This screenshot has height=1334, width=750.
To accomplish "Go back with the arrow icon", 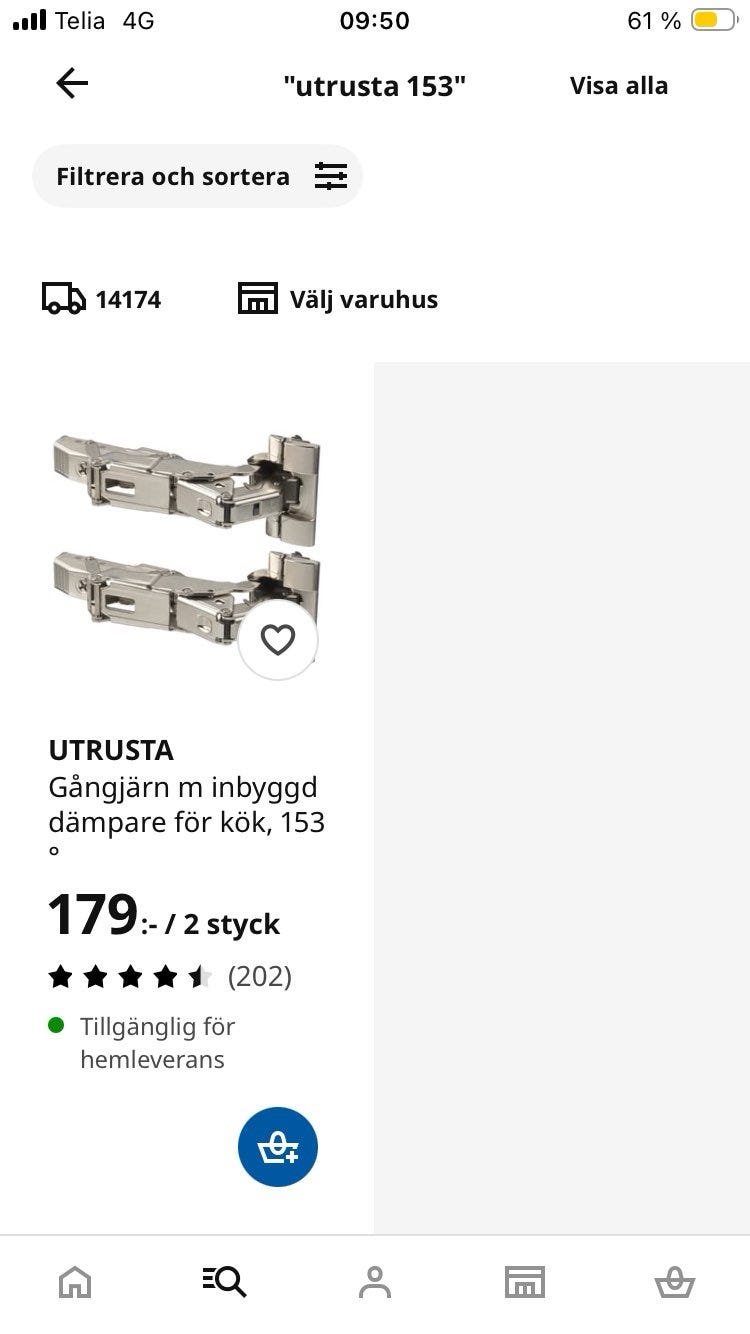I will coord(72,84).
